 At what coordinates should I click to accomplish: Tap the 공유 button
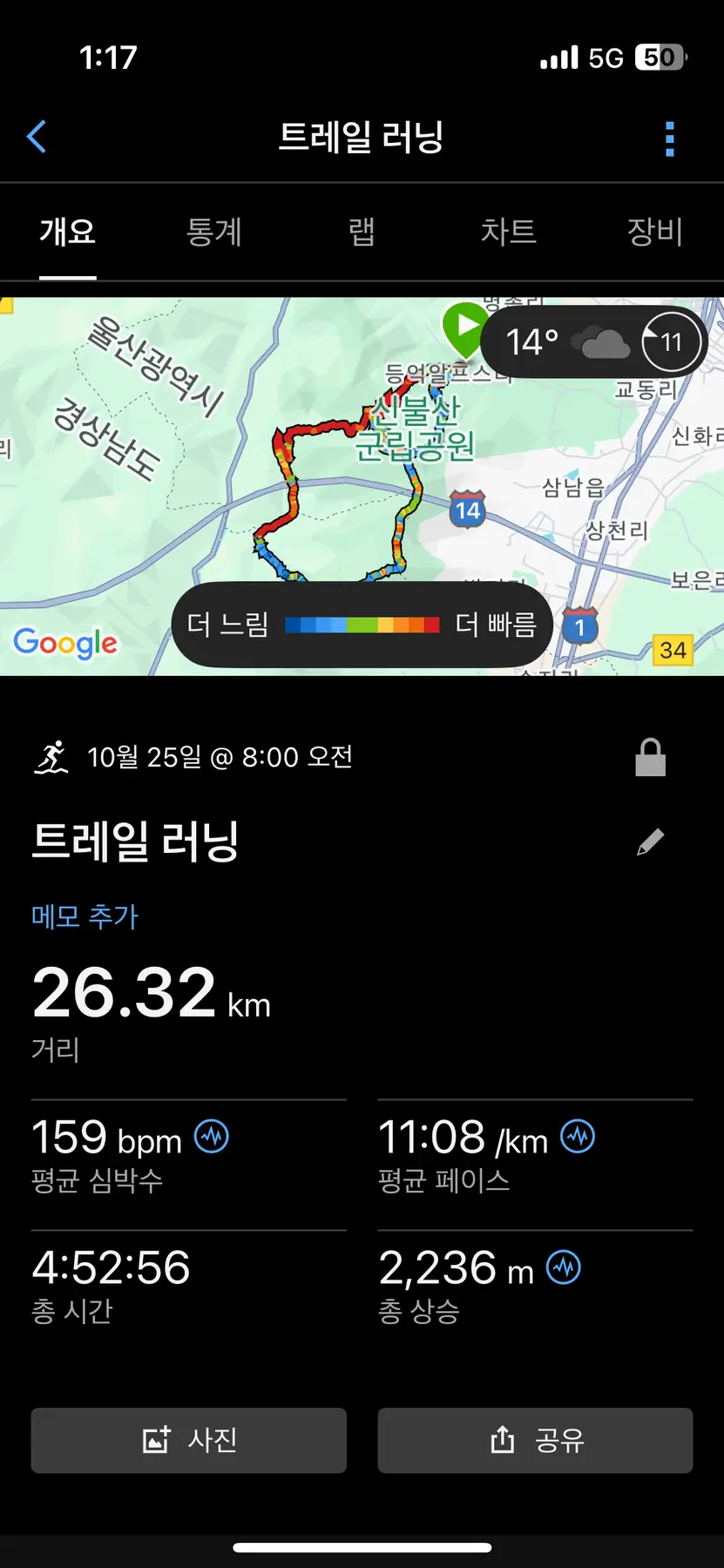pyautogui.click(x=535, y=1440)
